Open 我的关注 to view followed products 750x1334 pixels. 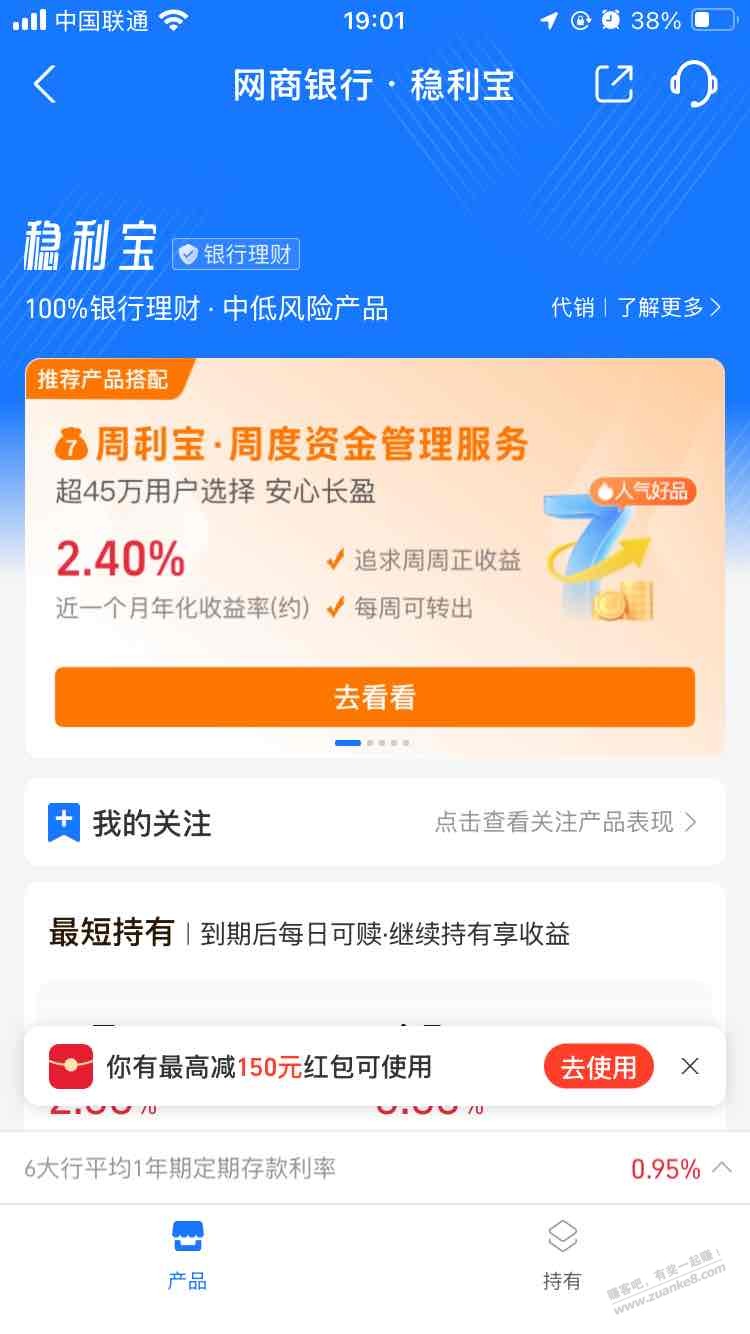(374, 822)
